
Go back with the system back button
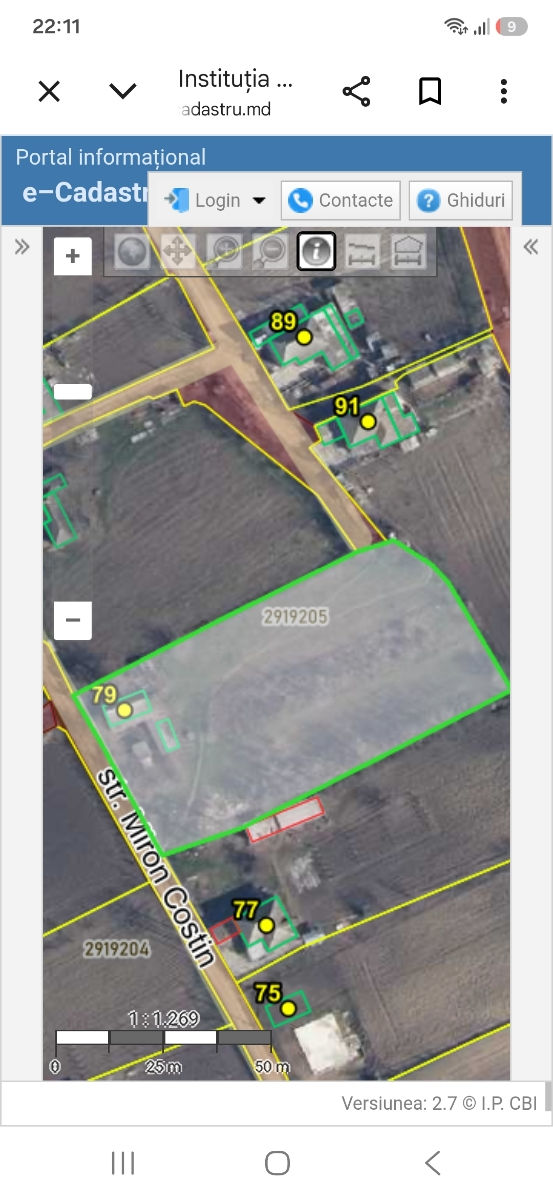[x=432, y=1162]
